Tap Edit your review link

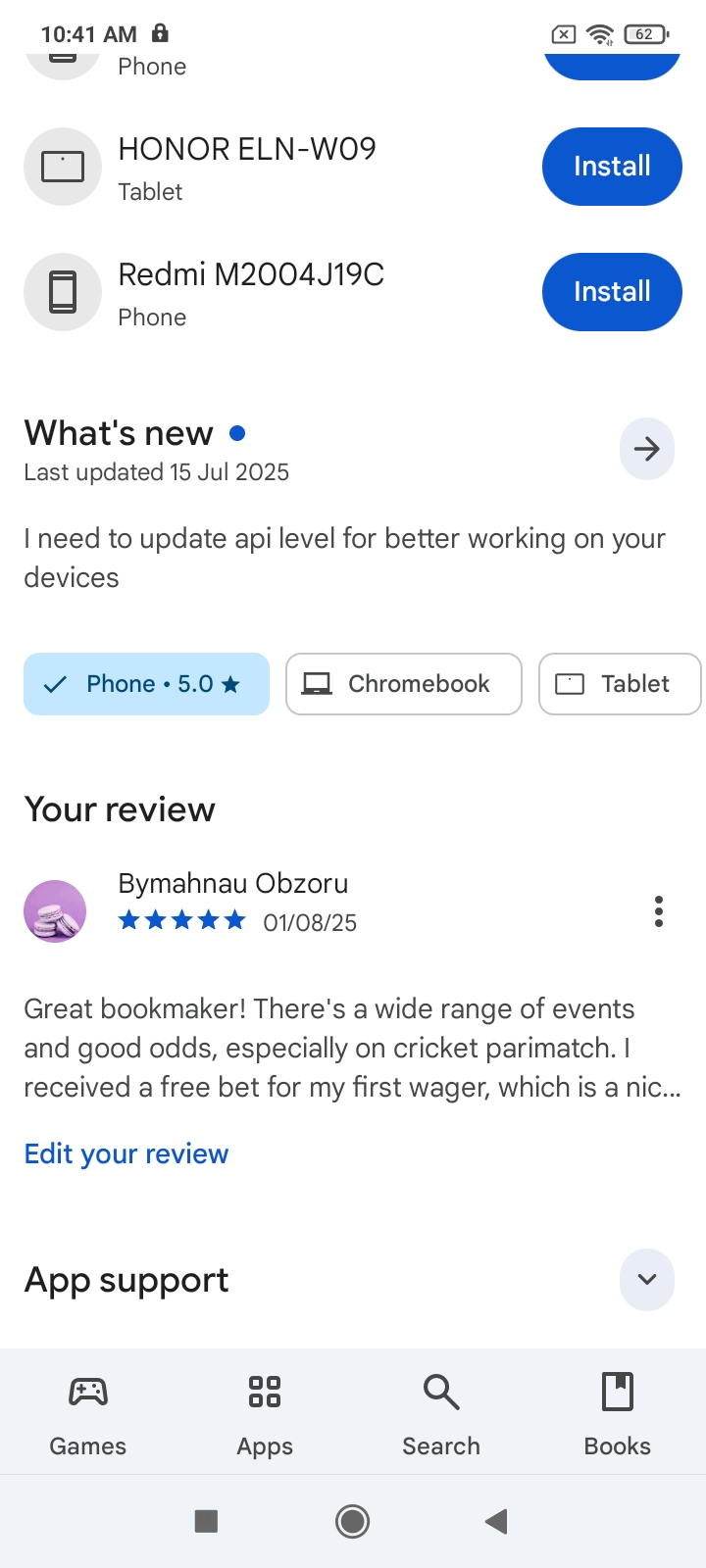coord(126,1153)
